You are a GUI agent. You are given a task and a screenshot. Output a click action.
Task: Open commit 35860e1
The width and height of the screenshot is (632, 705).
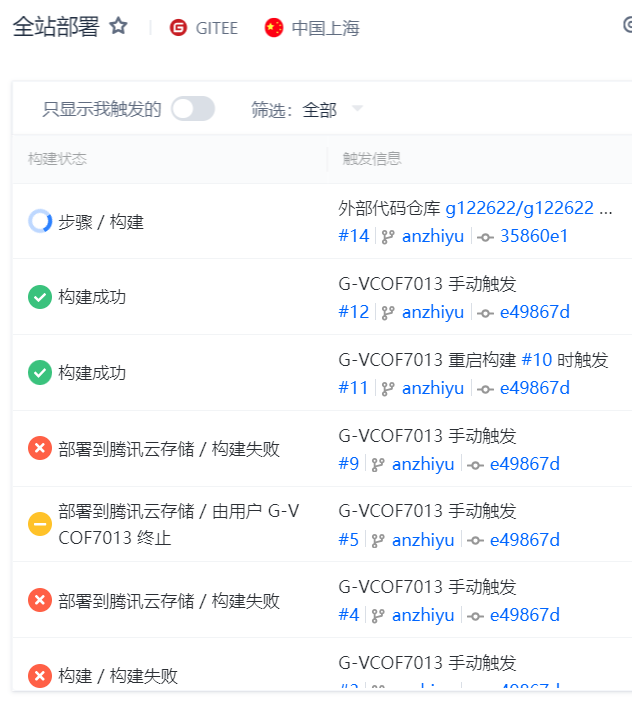coord(534,236)
